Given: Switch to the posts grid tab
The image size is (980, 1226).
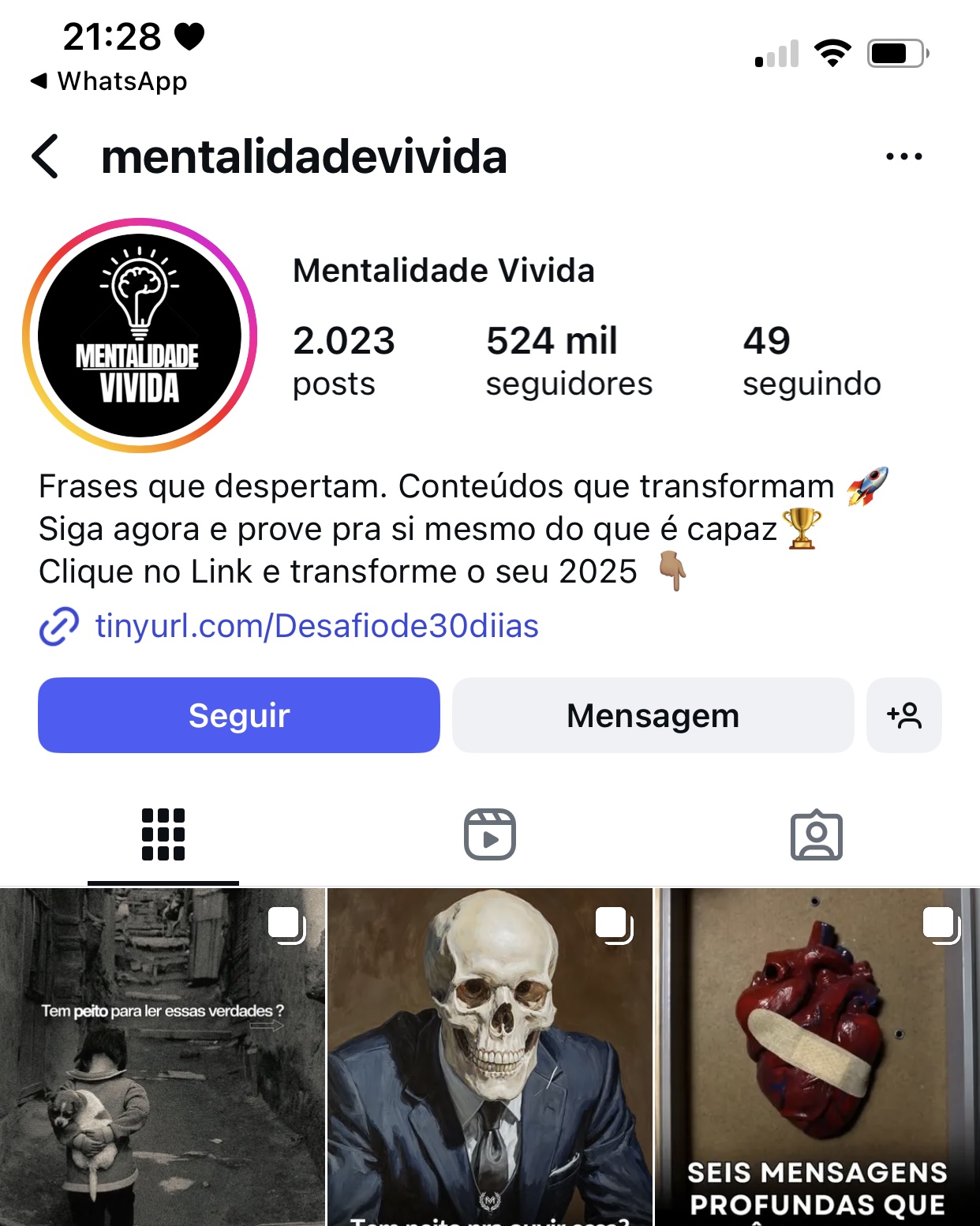Looking at the screenshot, I should point(163,834).
